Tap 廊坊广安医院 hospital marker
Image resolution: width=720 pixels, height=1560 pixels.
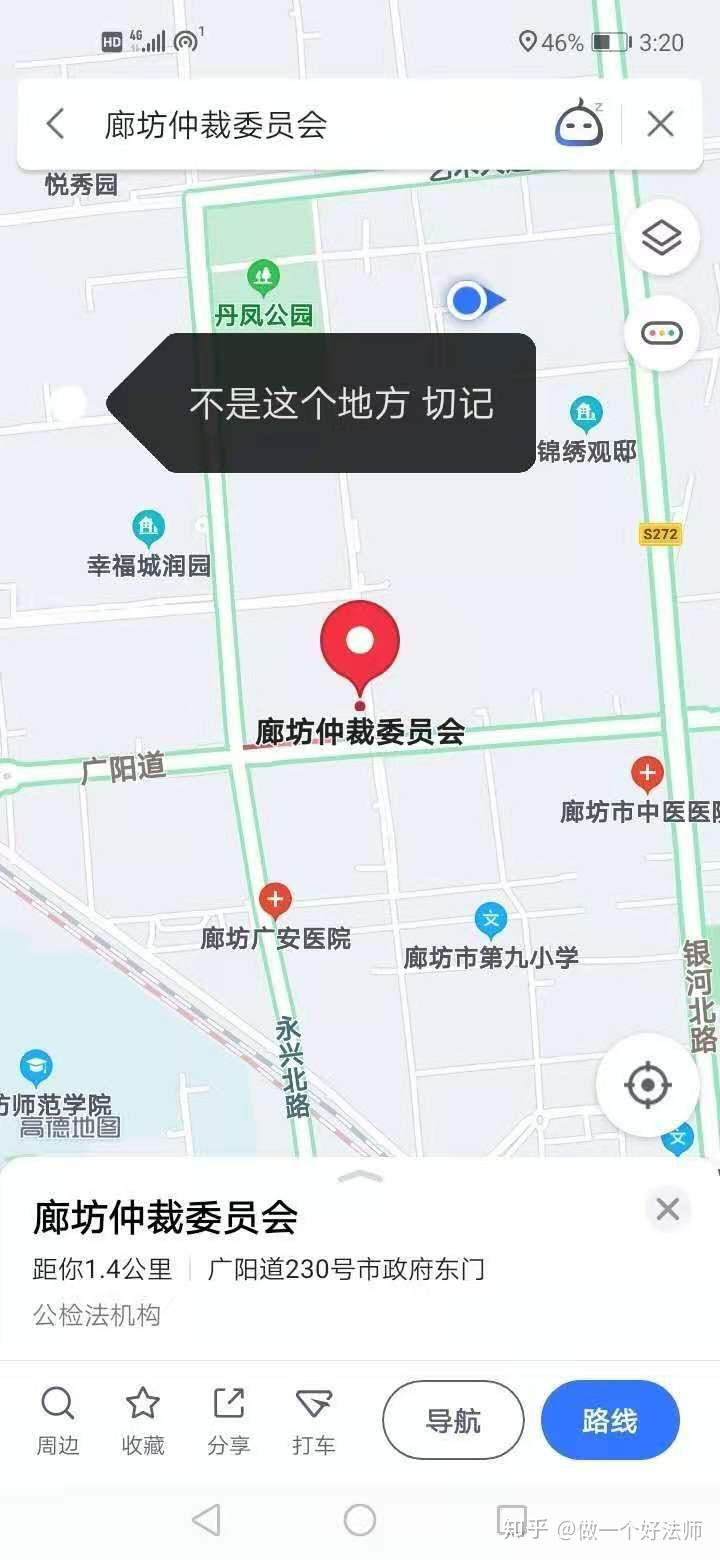pos(275,900)
